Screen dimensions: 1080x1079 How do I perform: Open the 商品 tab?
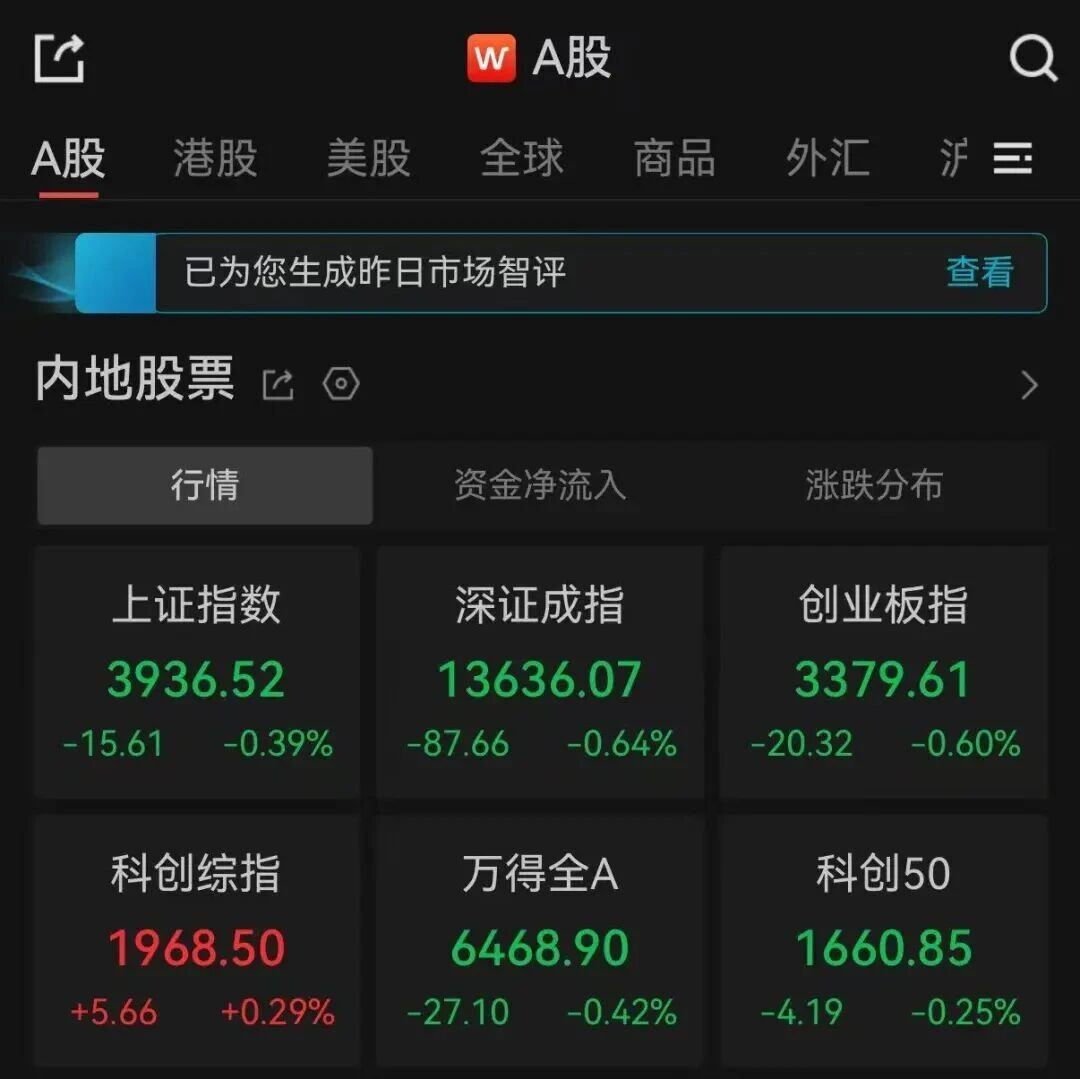coord(675,158)
